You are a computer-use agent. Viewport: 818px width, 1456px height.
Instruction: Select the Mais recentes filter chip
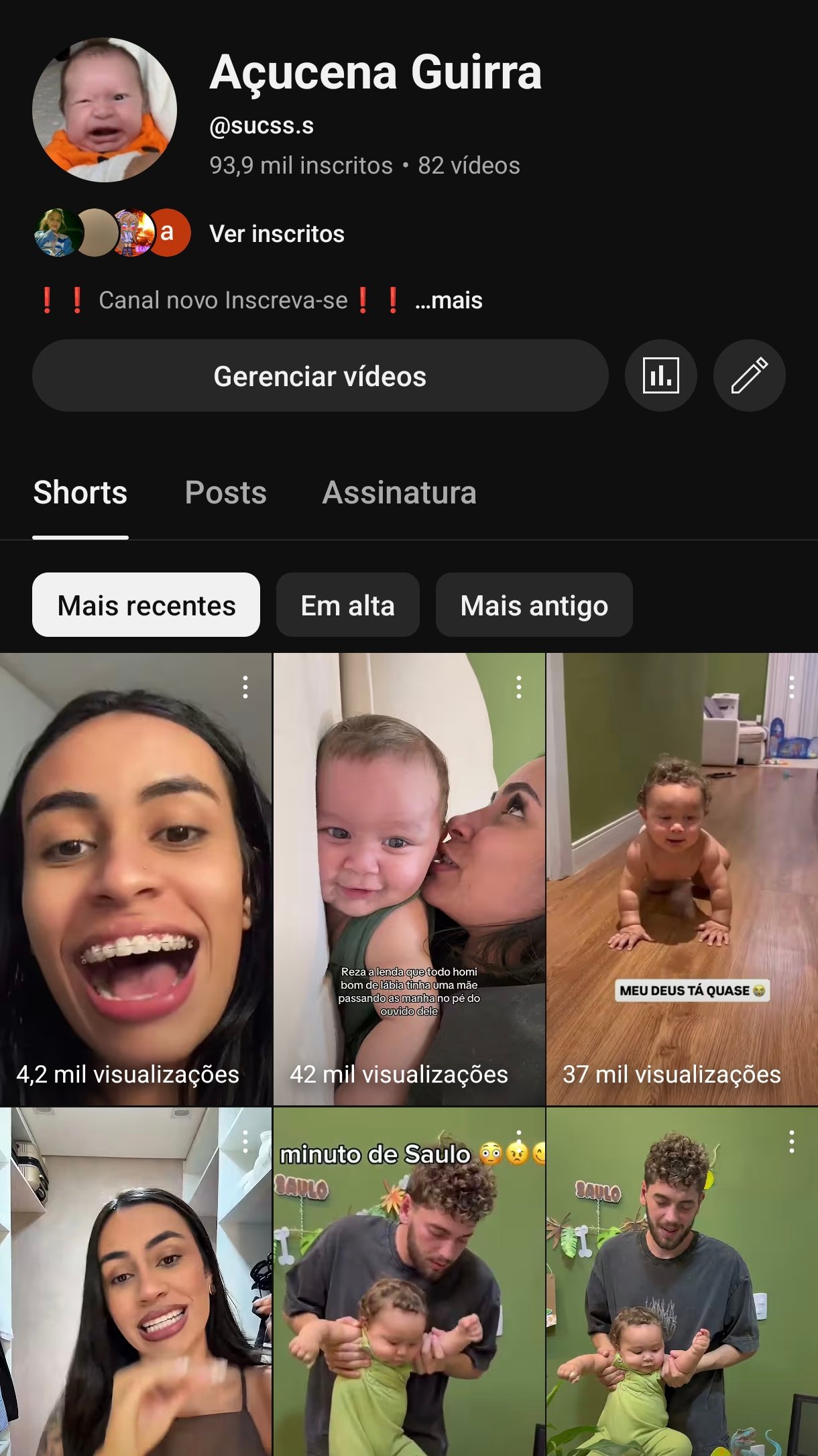click(x=146, y=605)
